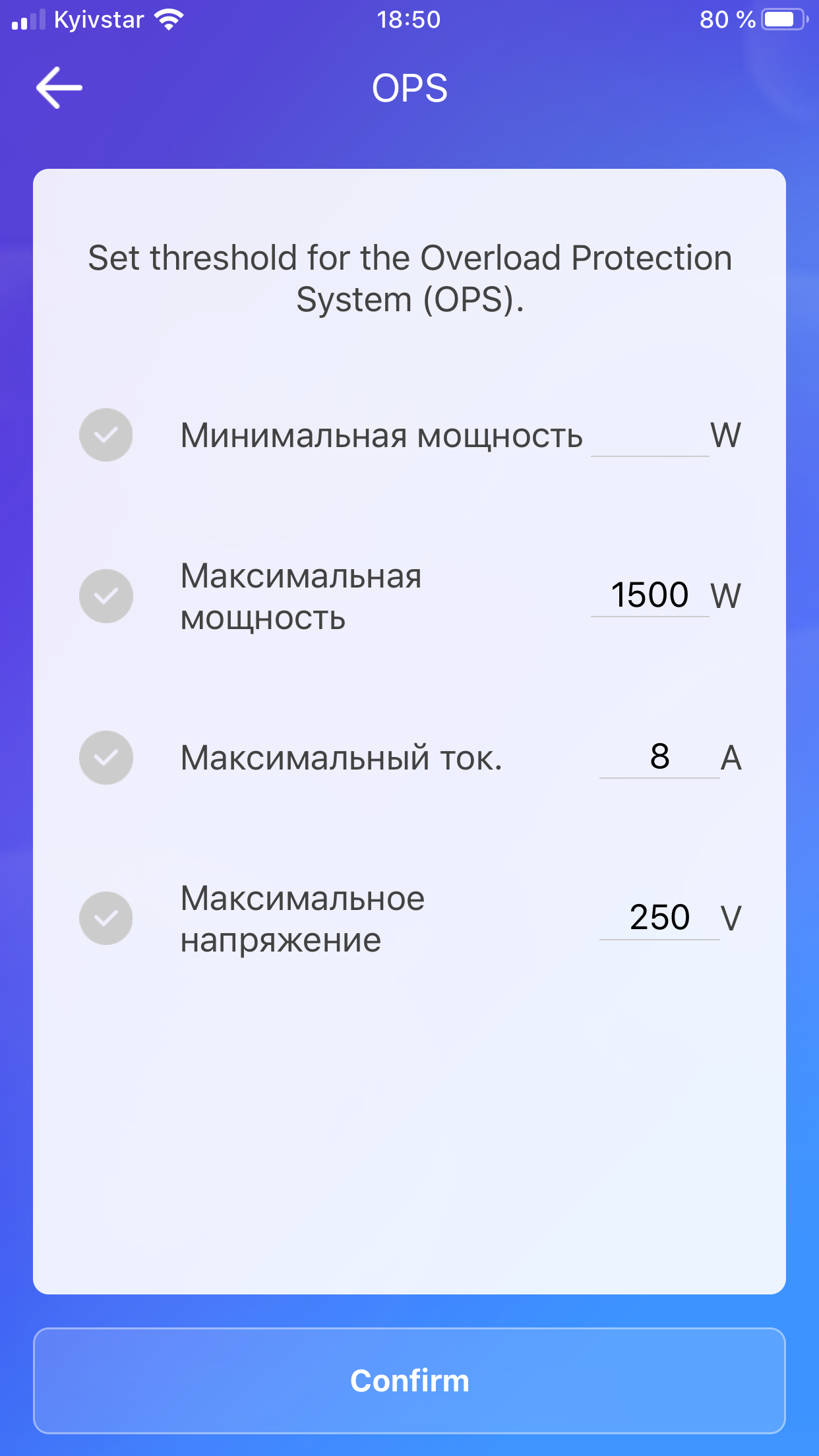Confirm the OPS threshold settings
The height and width of the screenshot is (1456, 819).
coord(409,1380)
